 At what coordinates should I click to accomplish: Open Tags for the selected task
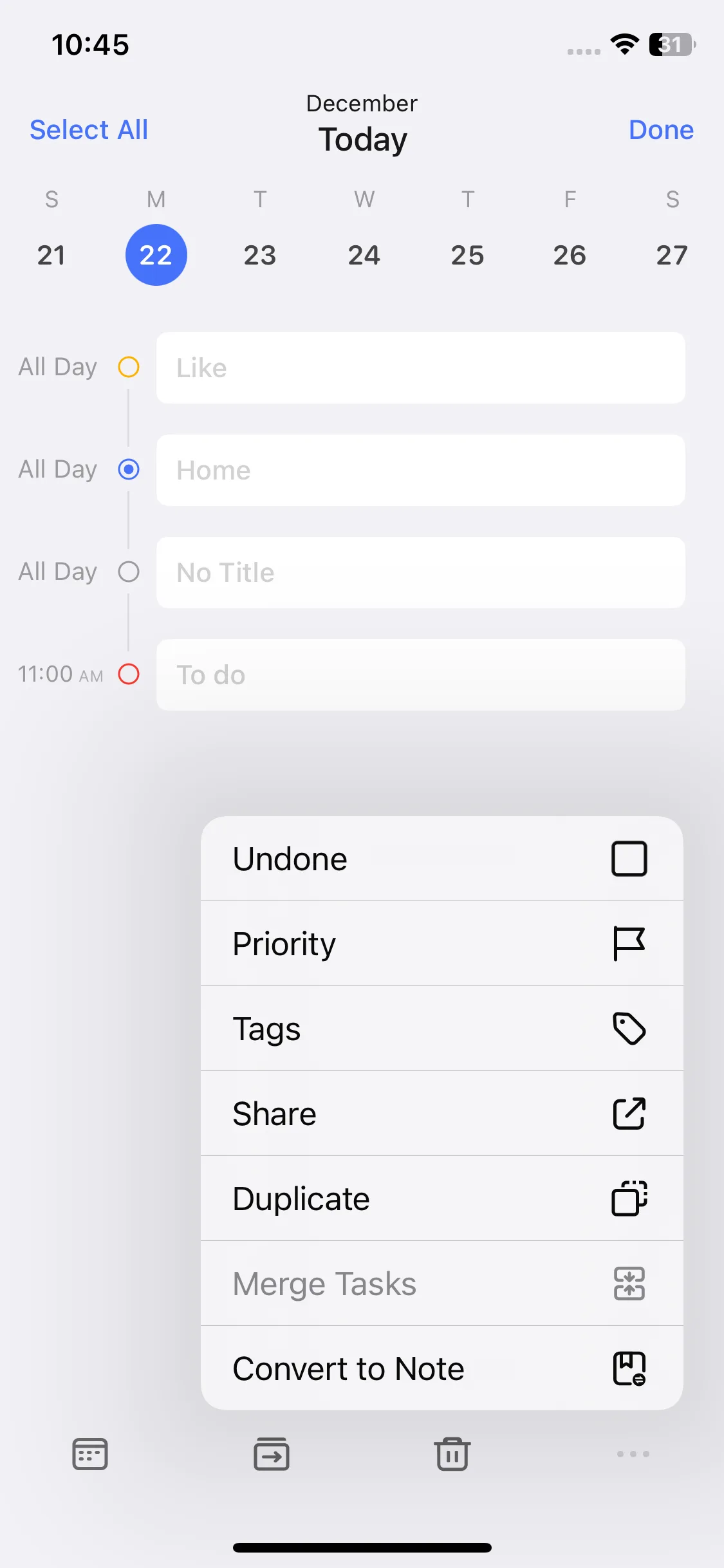click(x=441, y=1029)
